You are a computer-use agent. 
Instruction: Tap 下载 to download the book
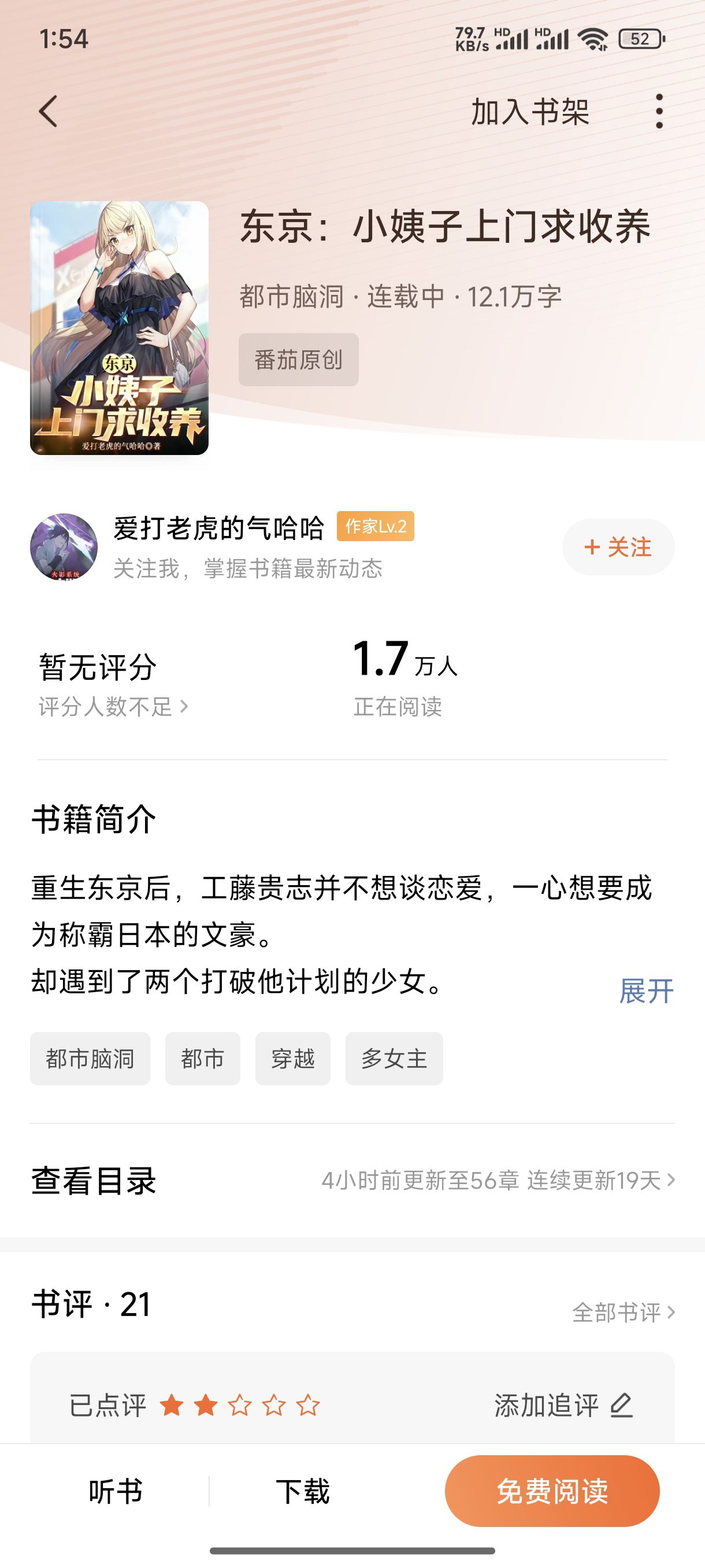click(302, 1491)
